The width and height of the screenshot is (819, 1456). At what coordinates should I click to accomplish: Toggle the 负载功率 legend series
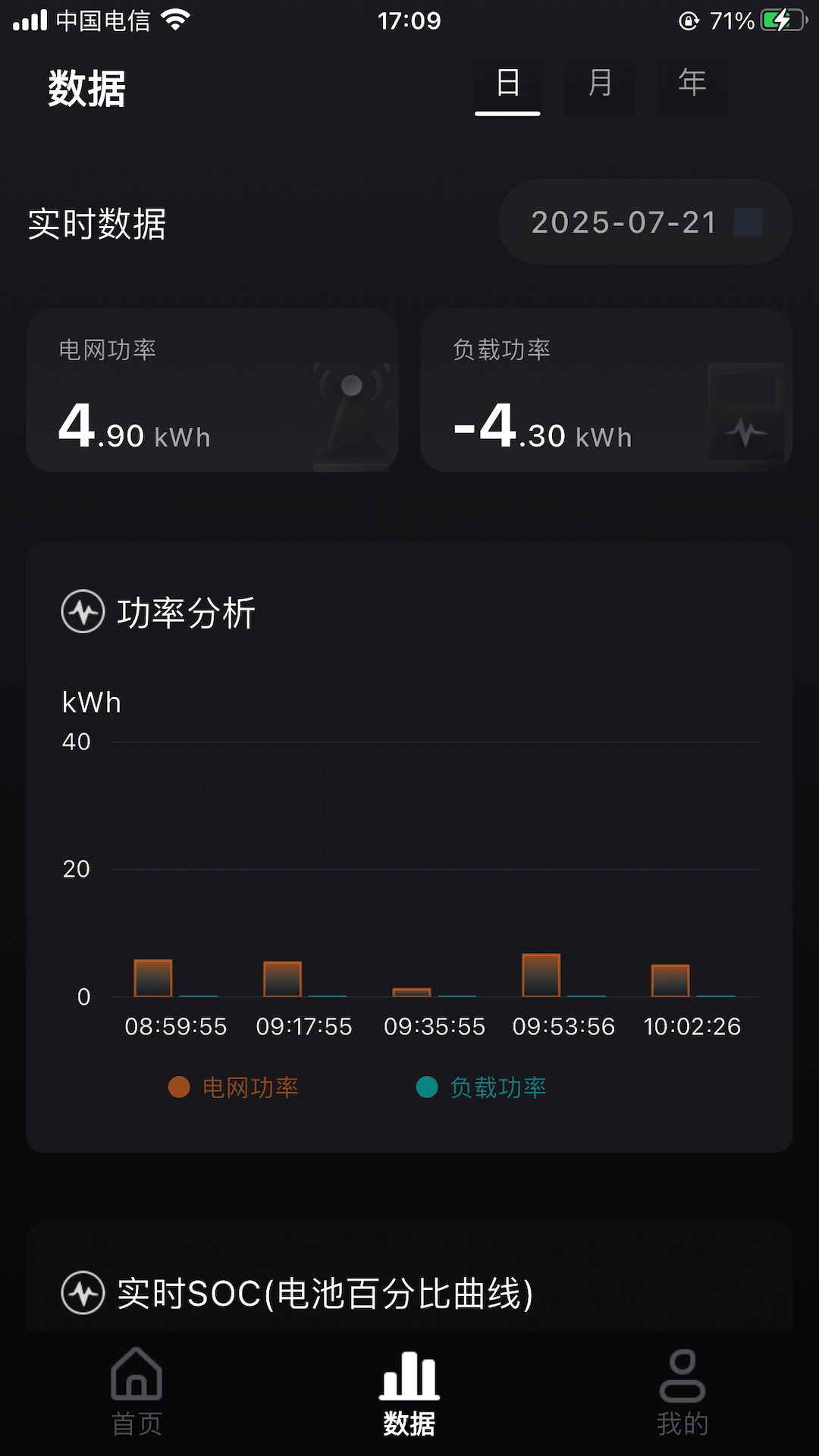pyautogui.click(x=482, y=1087)
